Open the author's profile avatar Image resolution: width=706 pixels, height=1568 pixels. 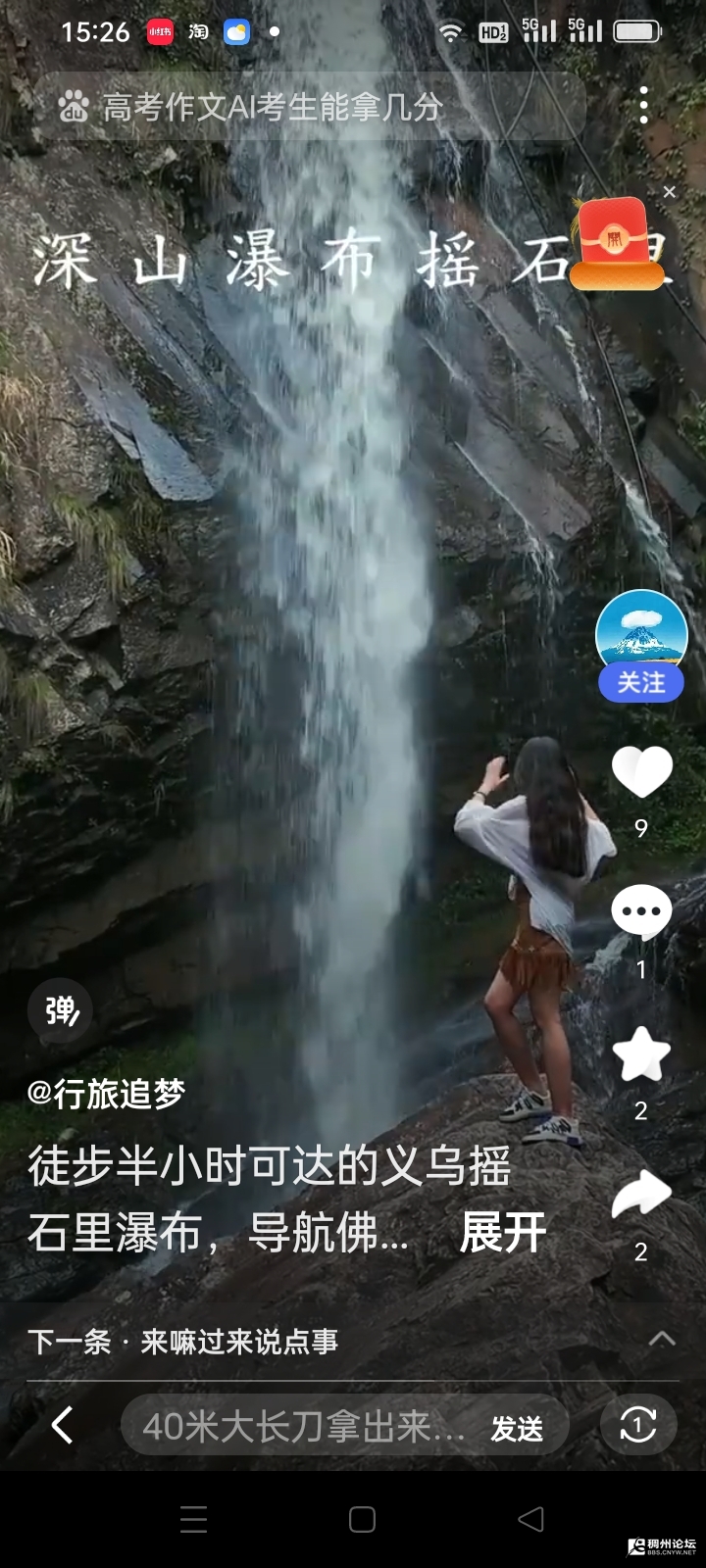641,630
